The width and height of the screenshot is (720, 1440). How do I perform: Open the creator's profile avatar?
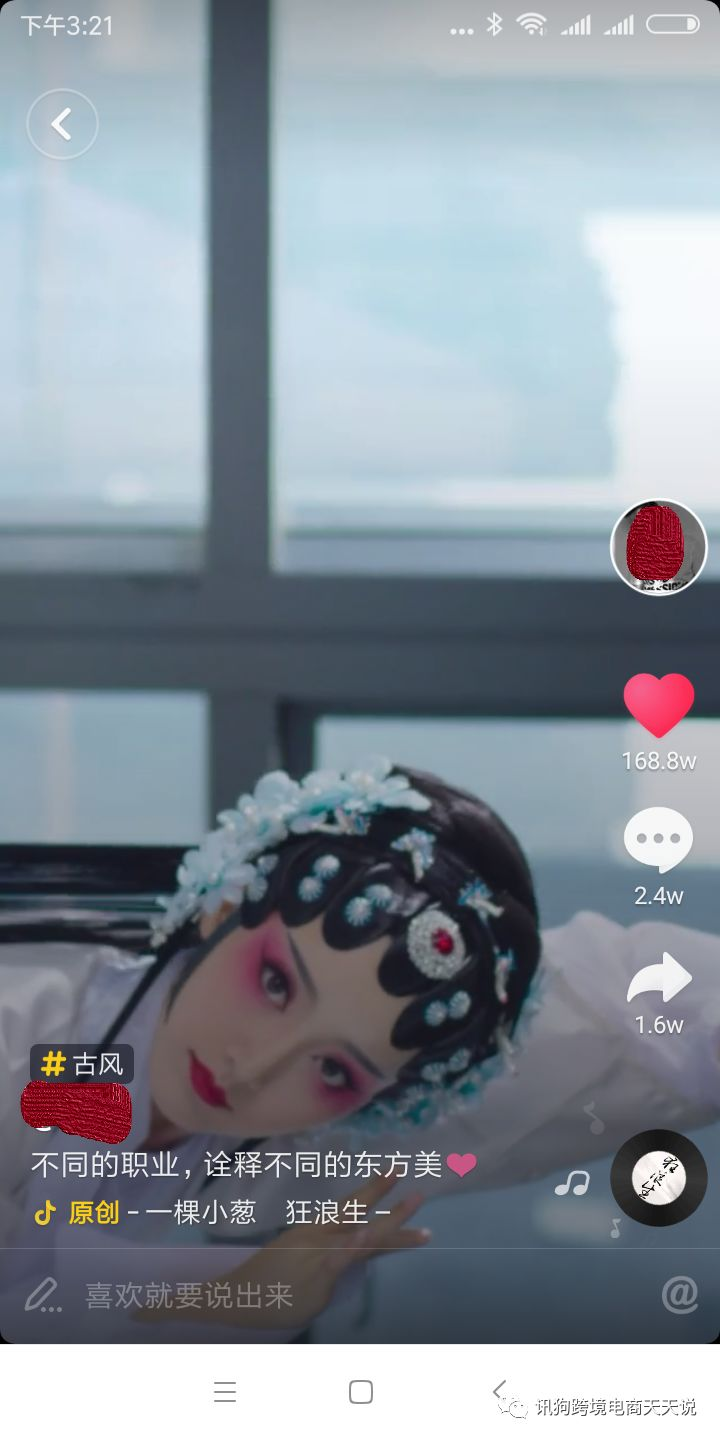[x=658, y=546]
